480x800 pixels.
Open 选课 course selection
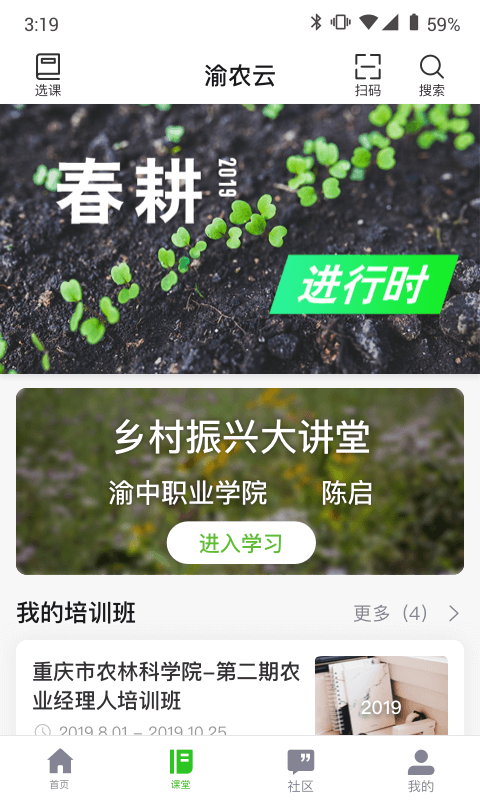[48, 75]
